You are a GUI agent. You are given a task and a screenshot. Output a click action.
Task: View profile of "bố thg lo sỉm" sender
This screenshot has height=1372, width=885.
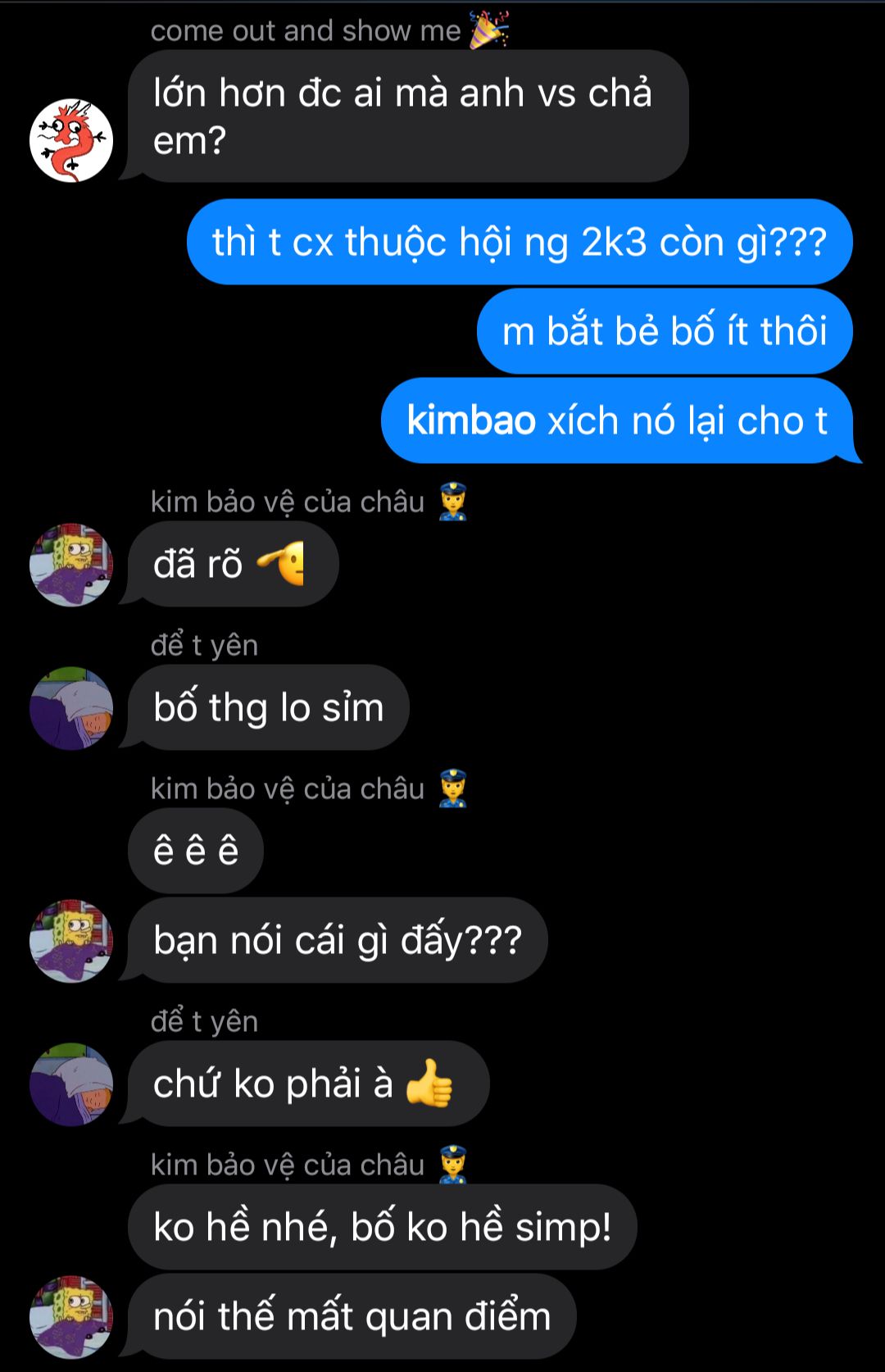pos(71,708)
